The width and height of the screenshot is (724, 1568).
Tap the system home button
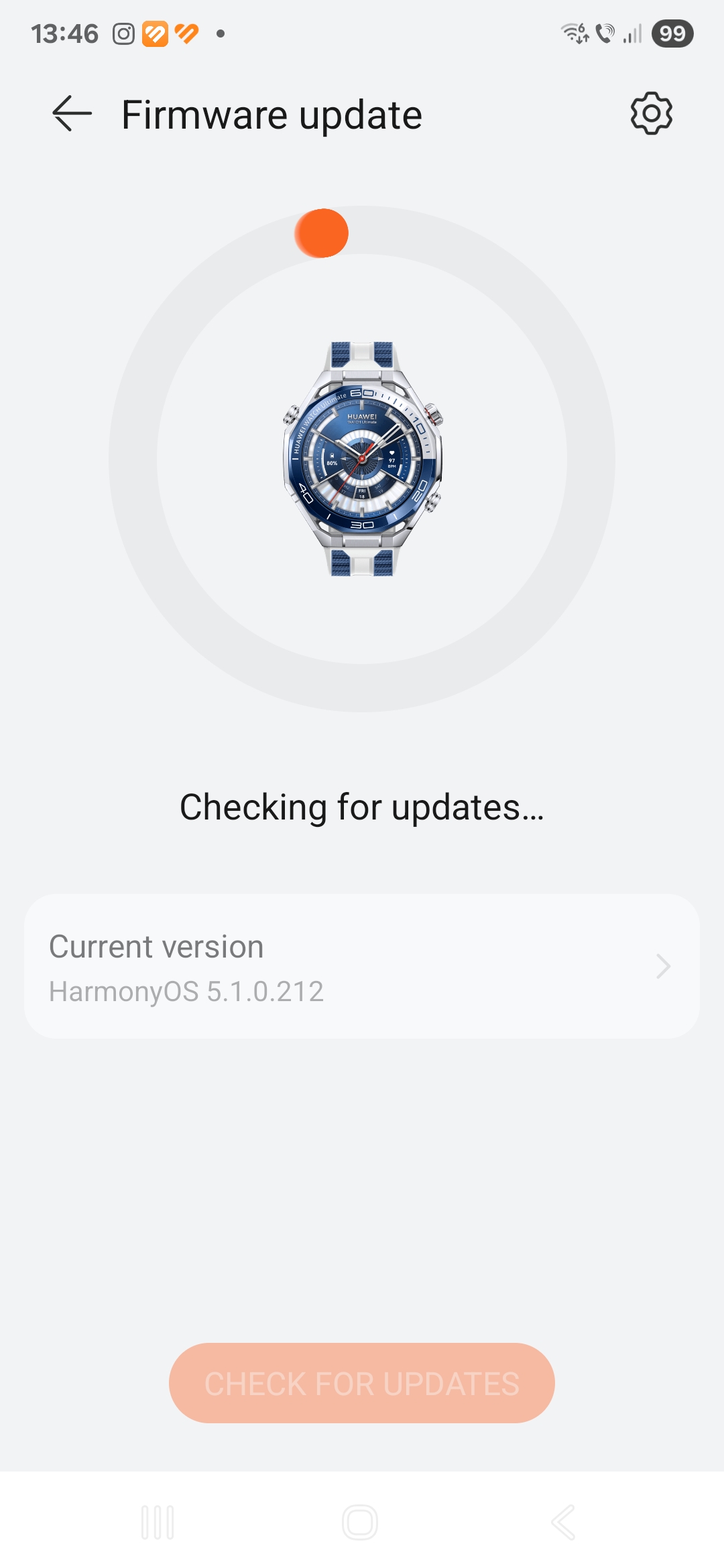pyautogui.click(x=360, y=1522)
